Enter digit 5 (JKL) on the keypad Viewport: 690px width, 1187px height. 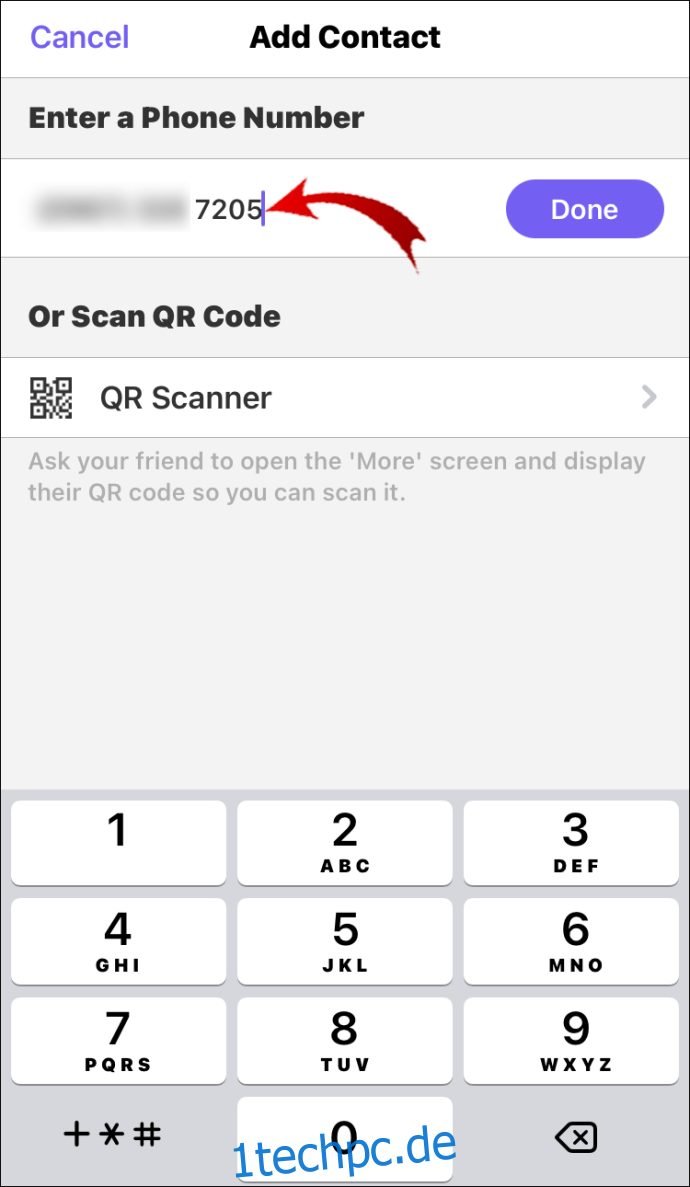345,941
